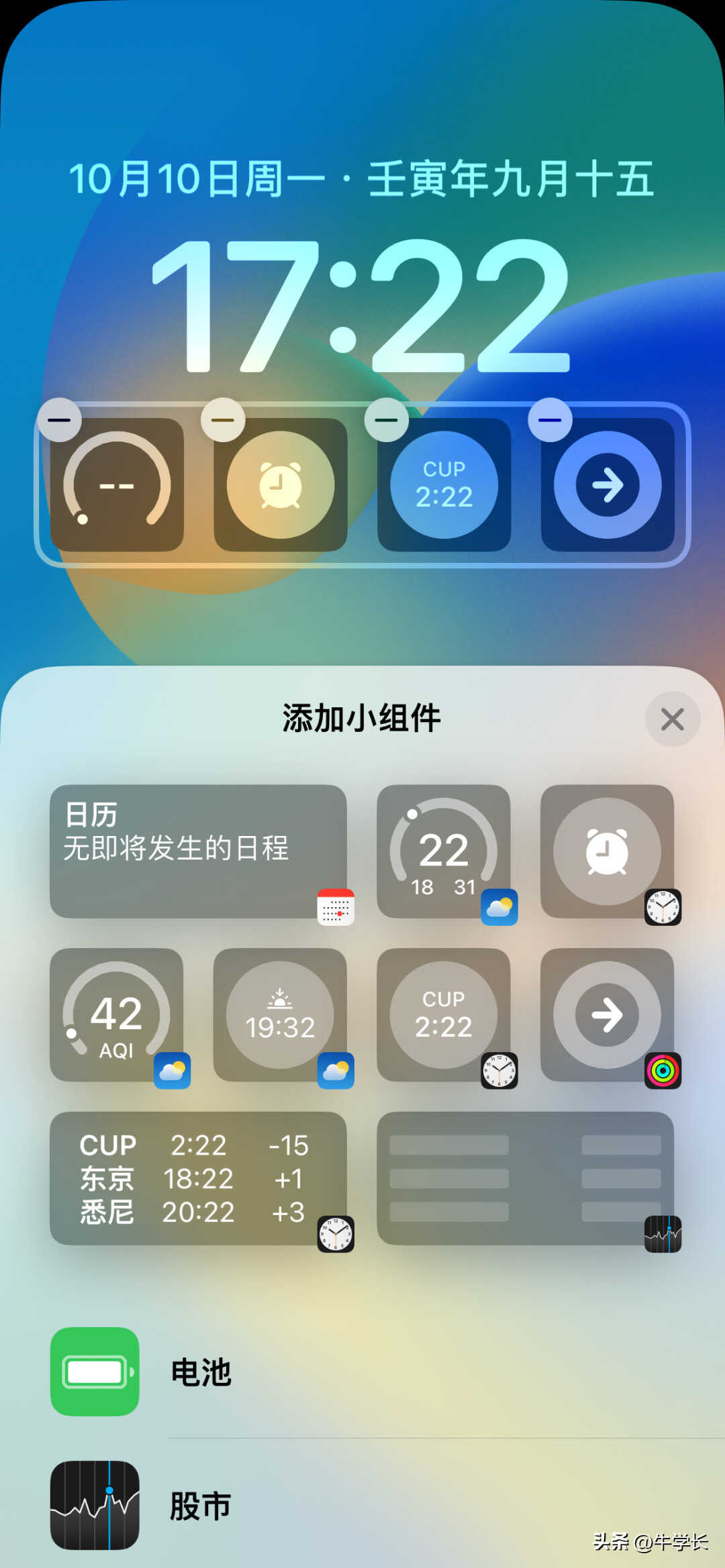Add the alarm clock widget from suggestions
The width and height of the screenshot is (725, 1568).
[607, 851]
